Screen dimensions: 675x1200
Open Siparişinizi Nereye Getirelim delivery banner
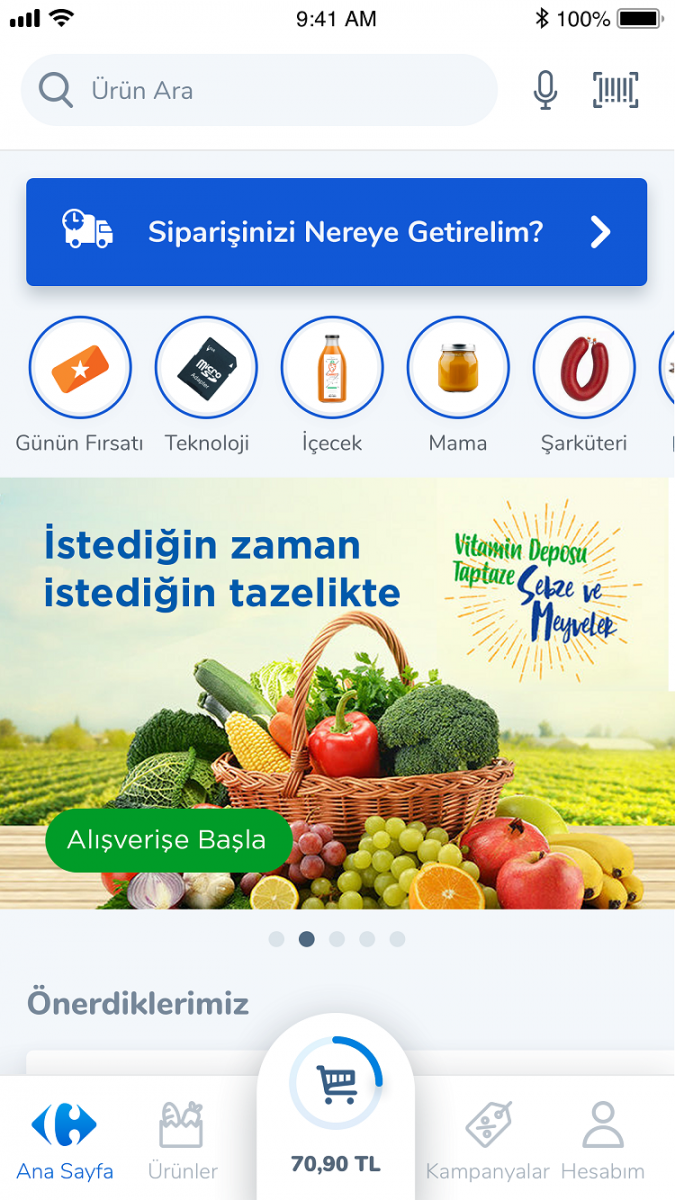336,232
